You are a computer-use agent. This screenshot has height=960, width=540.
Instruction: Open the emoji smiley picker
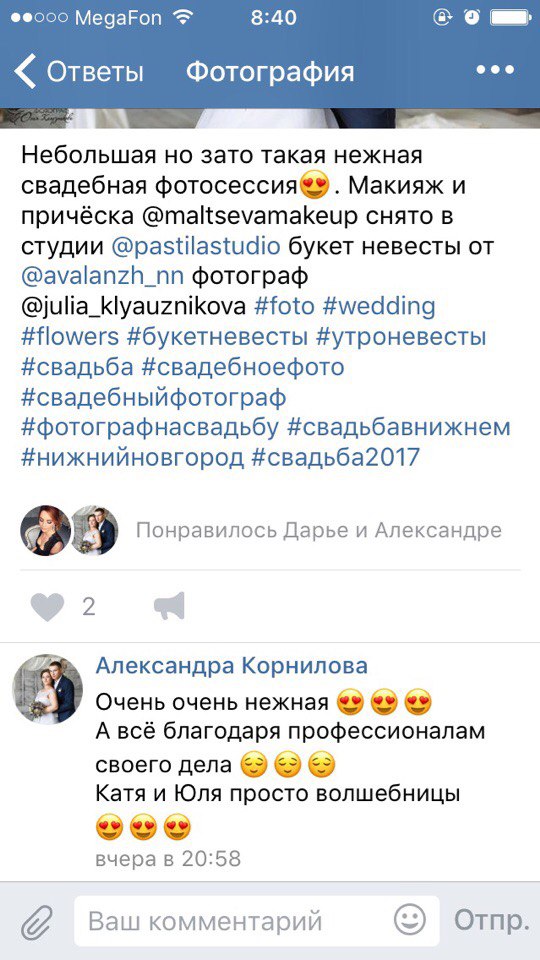pyautogui.click(x=410, y=920)
